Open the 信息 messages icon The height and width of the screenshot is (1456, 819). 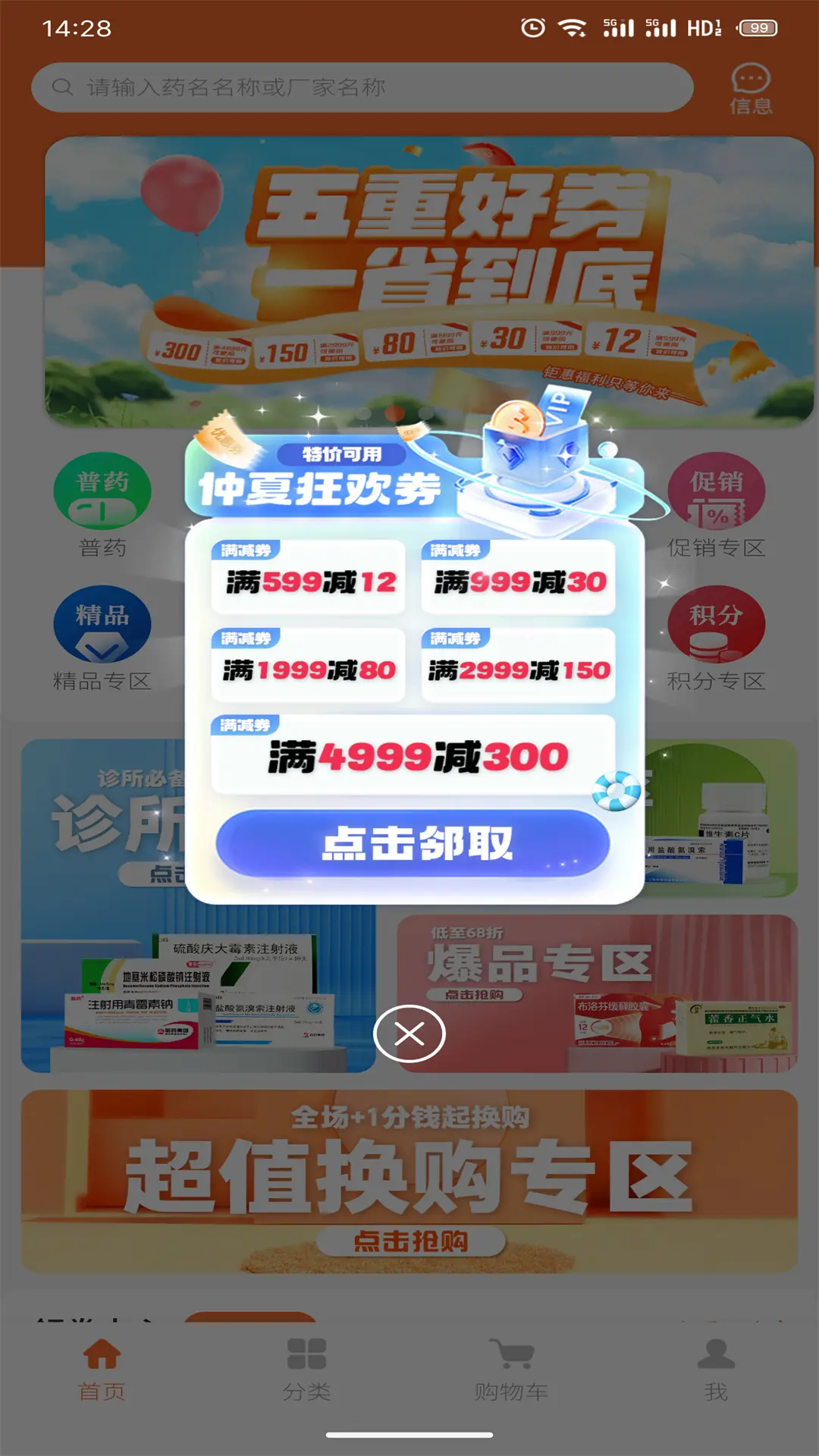[751, 89]
